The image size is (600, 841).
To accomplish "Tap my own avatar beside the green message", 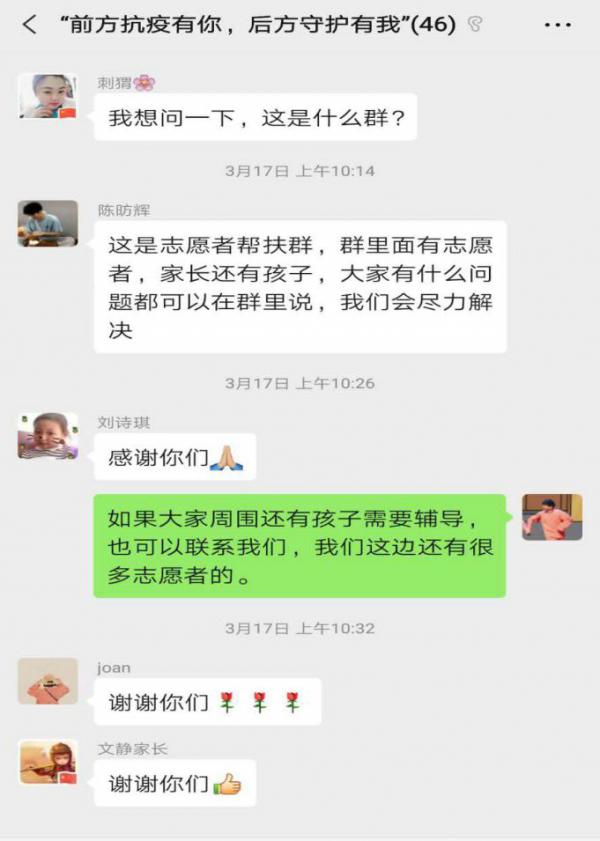I will click(552, 517).
